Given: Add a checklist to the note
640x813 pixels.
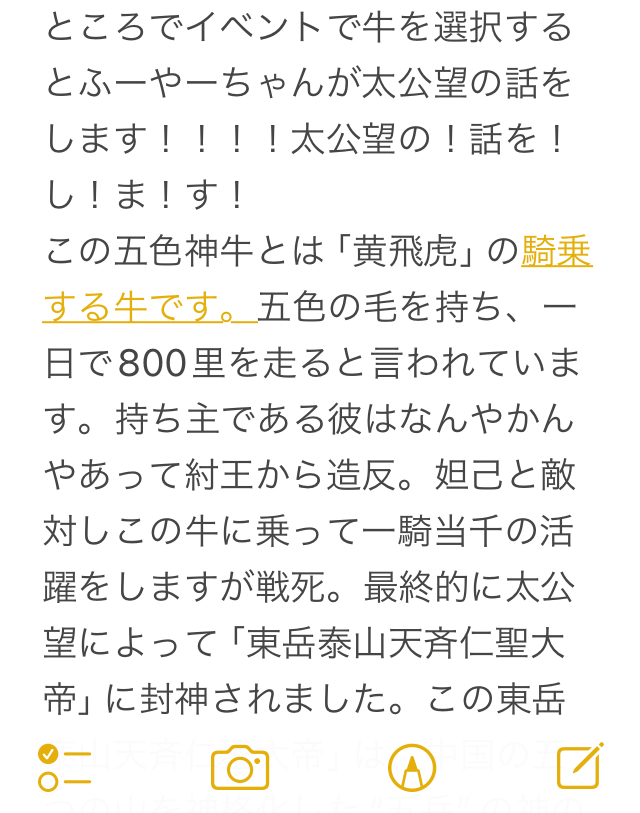Looking at the screenshot, I should click(63, 767).
